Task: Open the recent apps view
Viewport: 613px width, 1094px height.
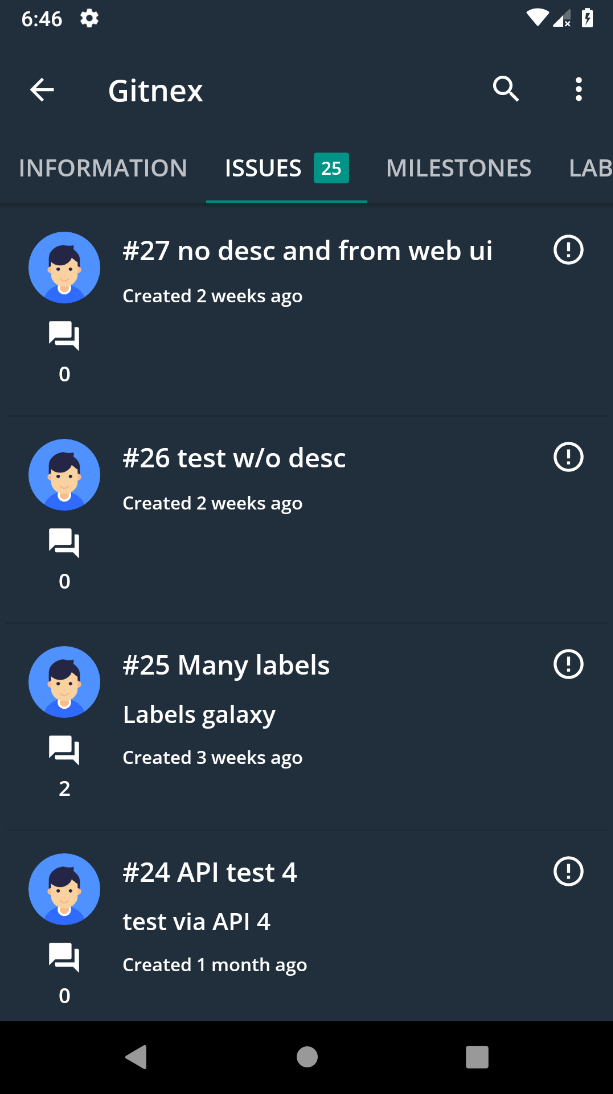Action: click(x=477, y=1057)
